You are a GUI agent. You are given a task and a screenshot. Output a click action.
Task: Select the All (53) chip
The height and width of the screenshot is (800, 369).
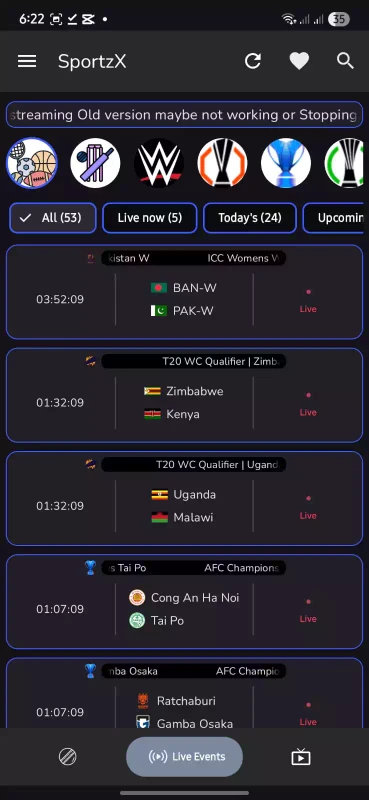click(x=53, y=218)
